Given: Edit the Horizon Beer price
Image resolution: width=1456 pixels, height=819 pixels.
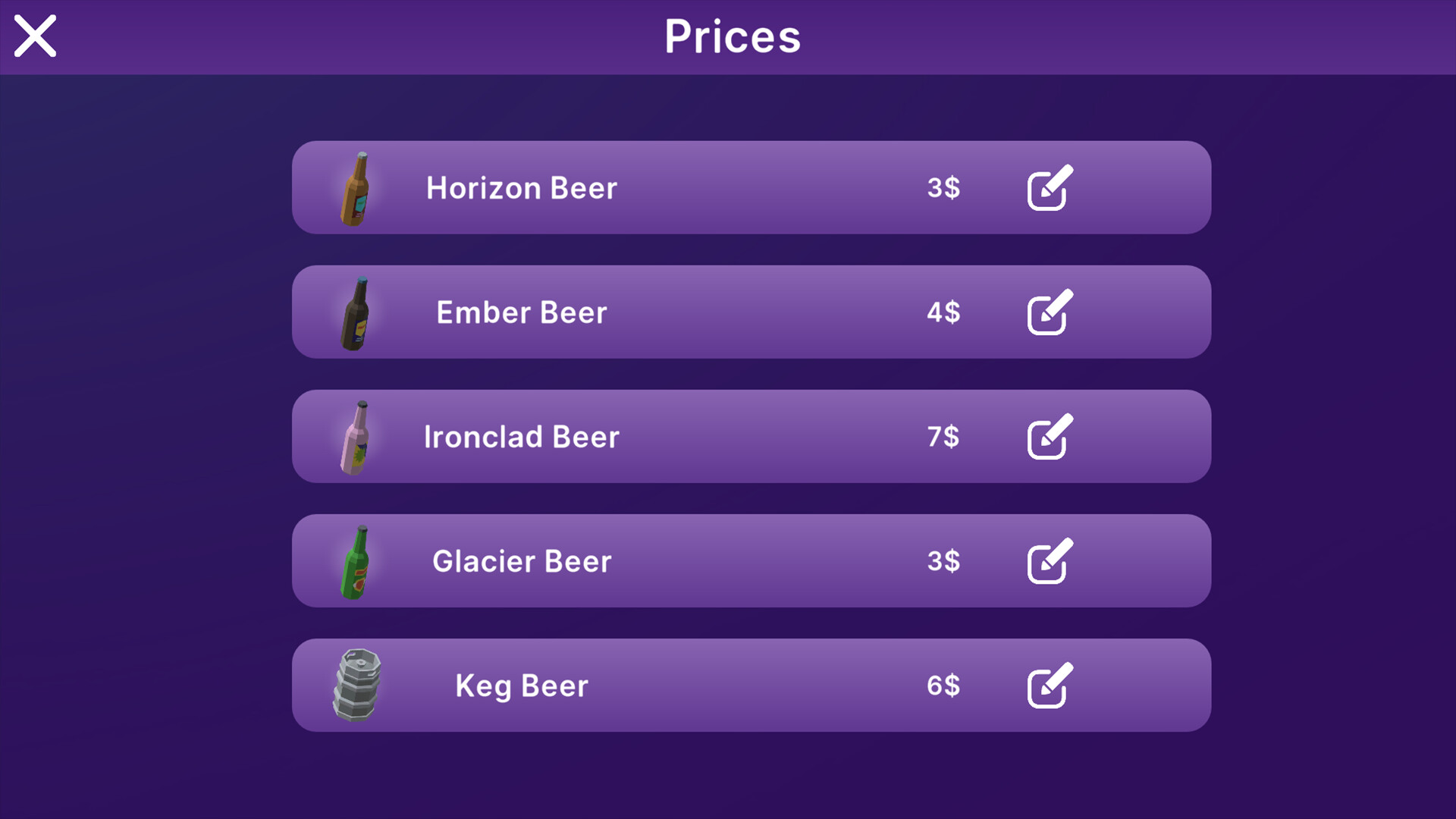Looking at the screenshot, I should 1050,187.
